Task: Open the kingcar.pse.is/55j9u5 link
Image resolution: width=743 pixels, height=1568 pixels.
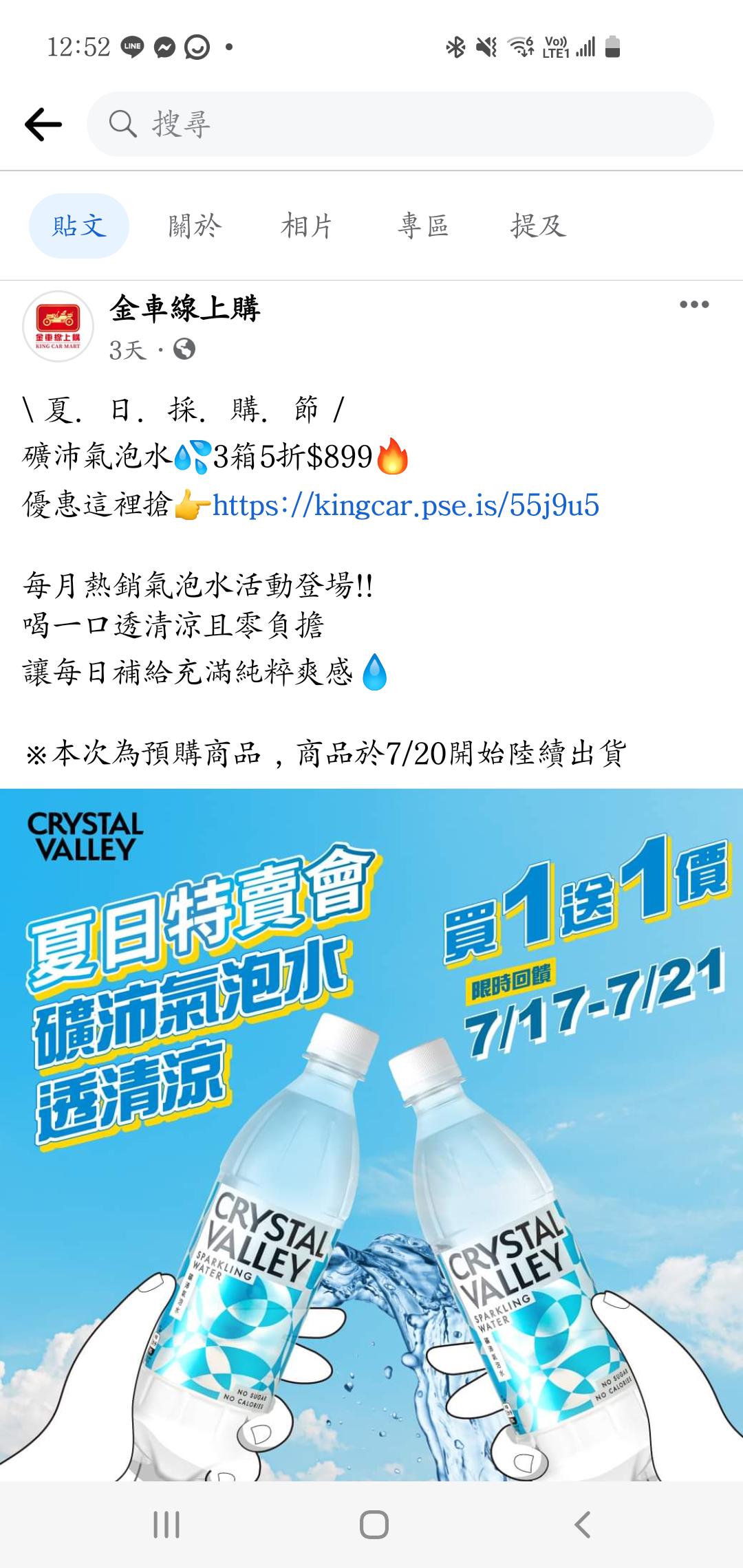Action: 406,505
